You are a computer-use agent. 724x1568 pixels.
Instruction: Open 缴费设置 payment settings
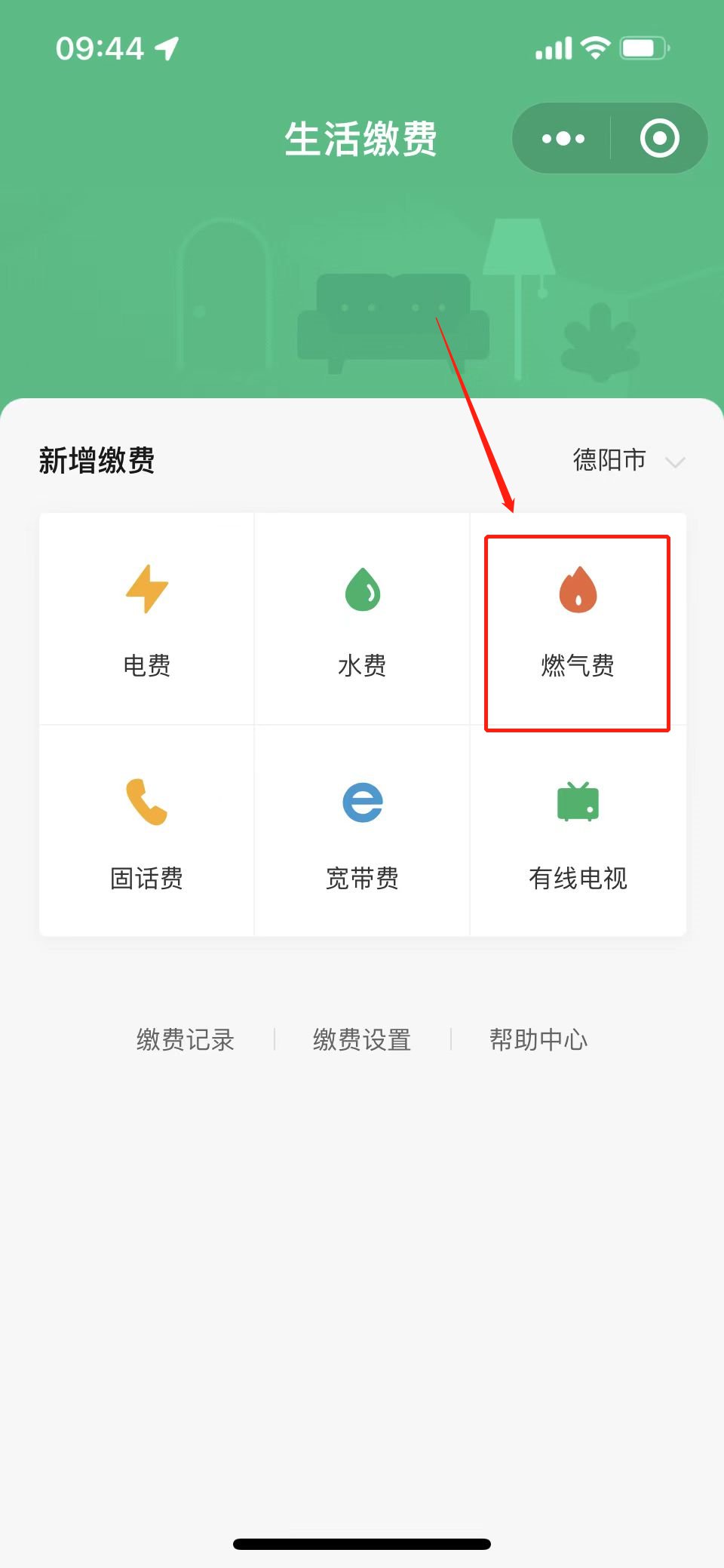362,1040
